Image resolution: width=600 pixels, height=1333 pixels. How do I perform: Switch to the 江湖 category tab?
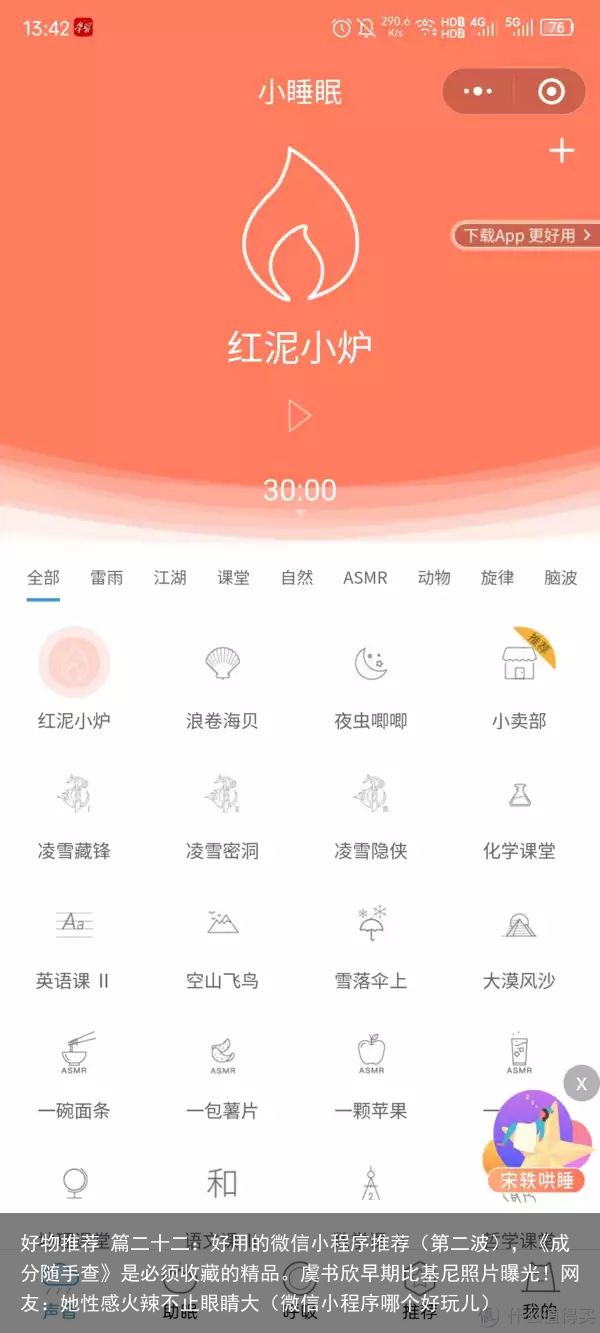click(170, 578)
